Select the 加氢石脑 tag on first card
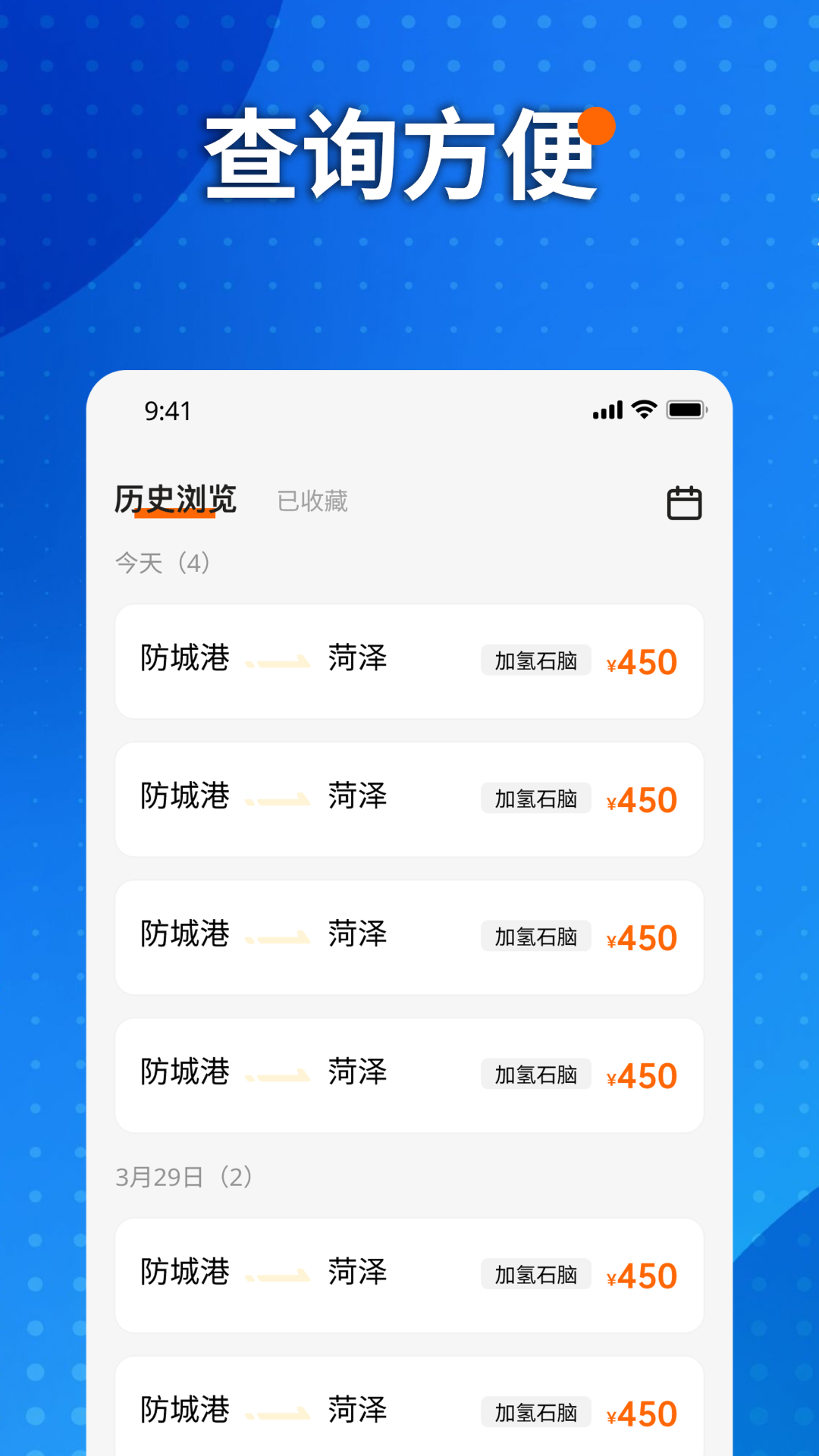 point(535,661)
